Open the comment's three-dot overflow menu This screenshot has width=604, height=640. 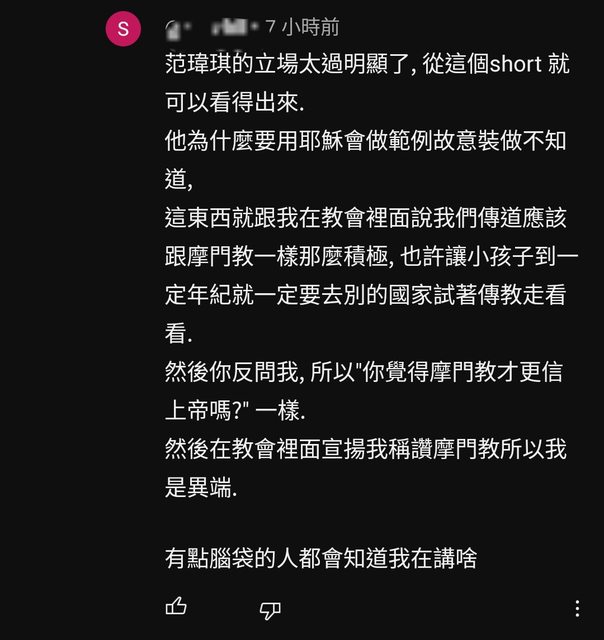577,608
